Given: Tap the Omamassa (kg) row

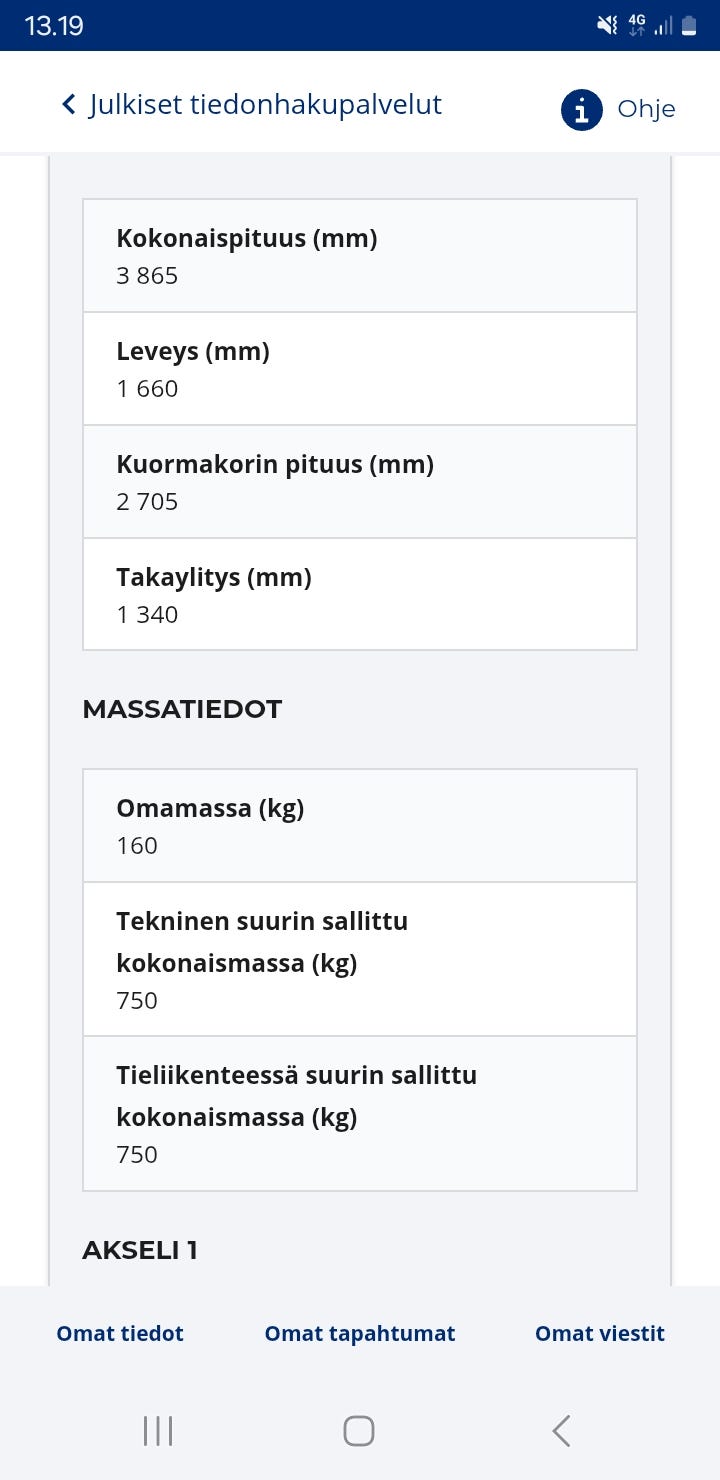Looking at the screenshot, I should 359,825.
